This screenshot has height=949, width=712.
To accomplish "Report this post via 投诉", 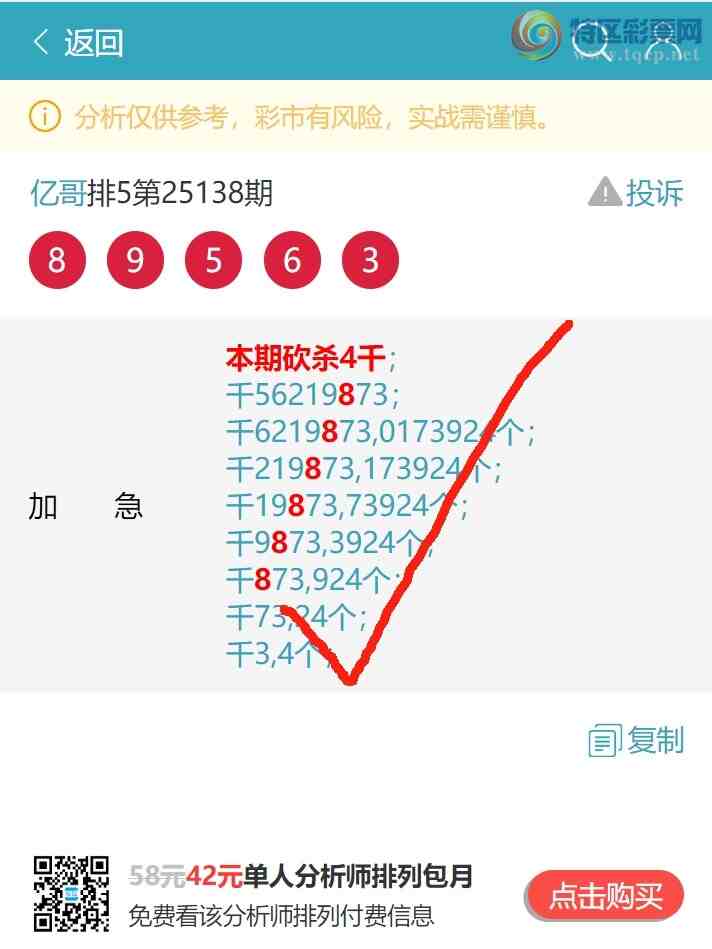I will (x=636, y=192).
